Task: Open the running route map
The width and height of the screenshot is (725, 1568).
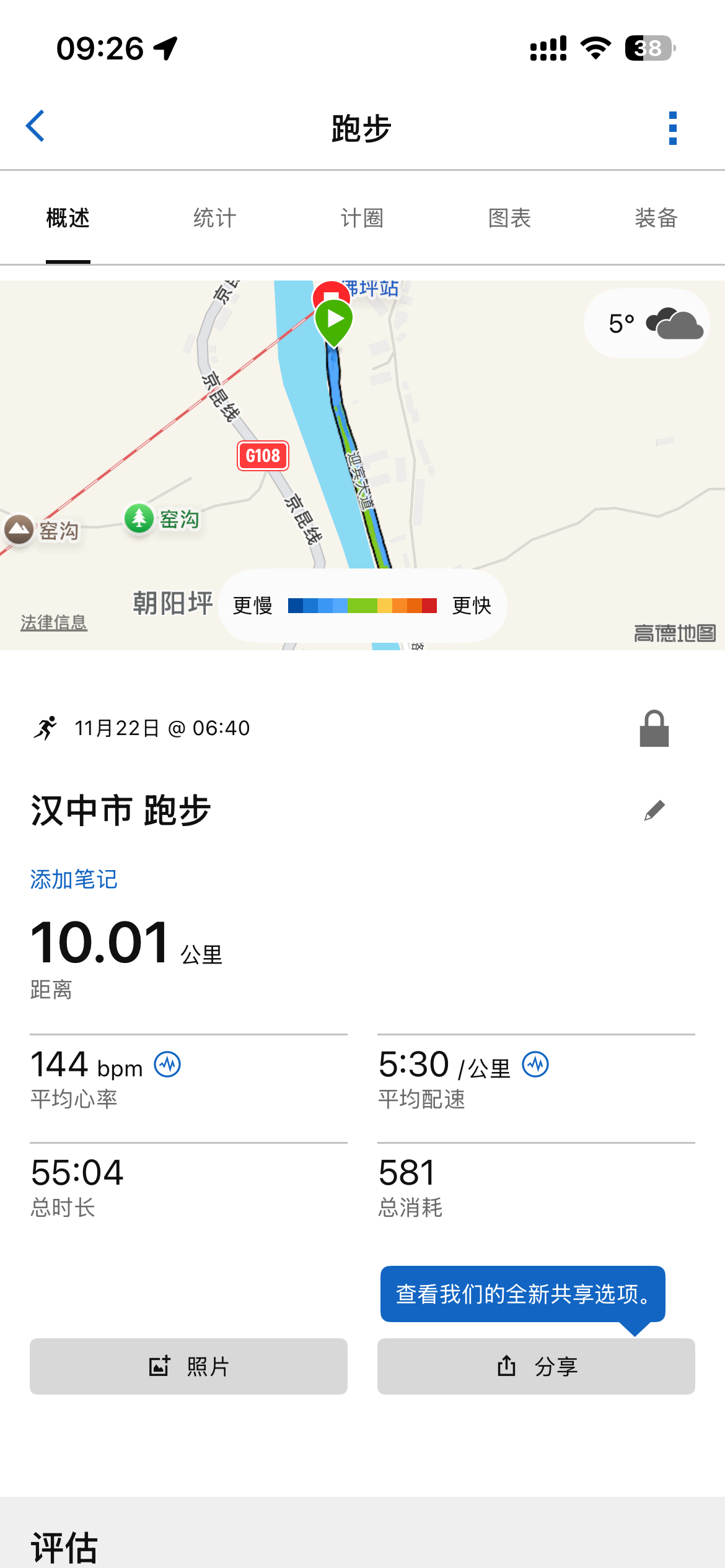Action: pyautogui.click(x=362, y=464)
